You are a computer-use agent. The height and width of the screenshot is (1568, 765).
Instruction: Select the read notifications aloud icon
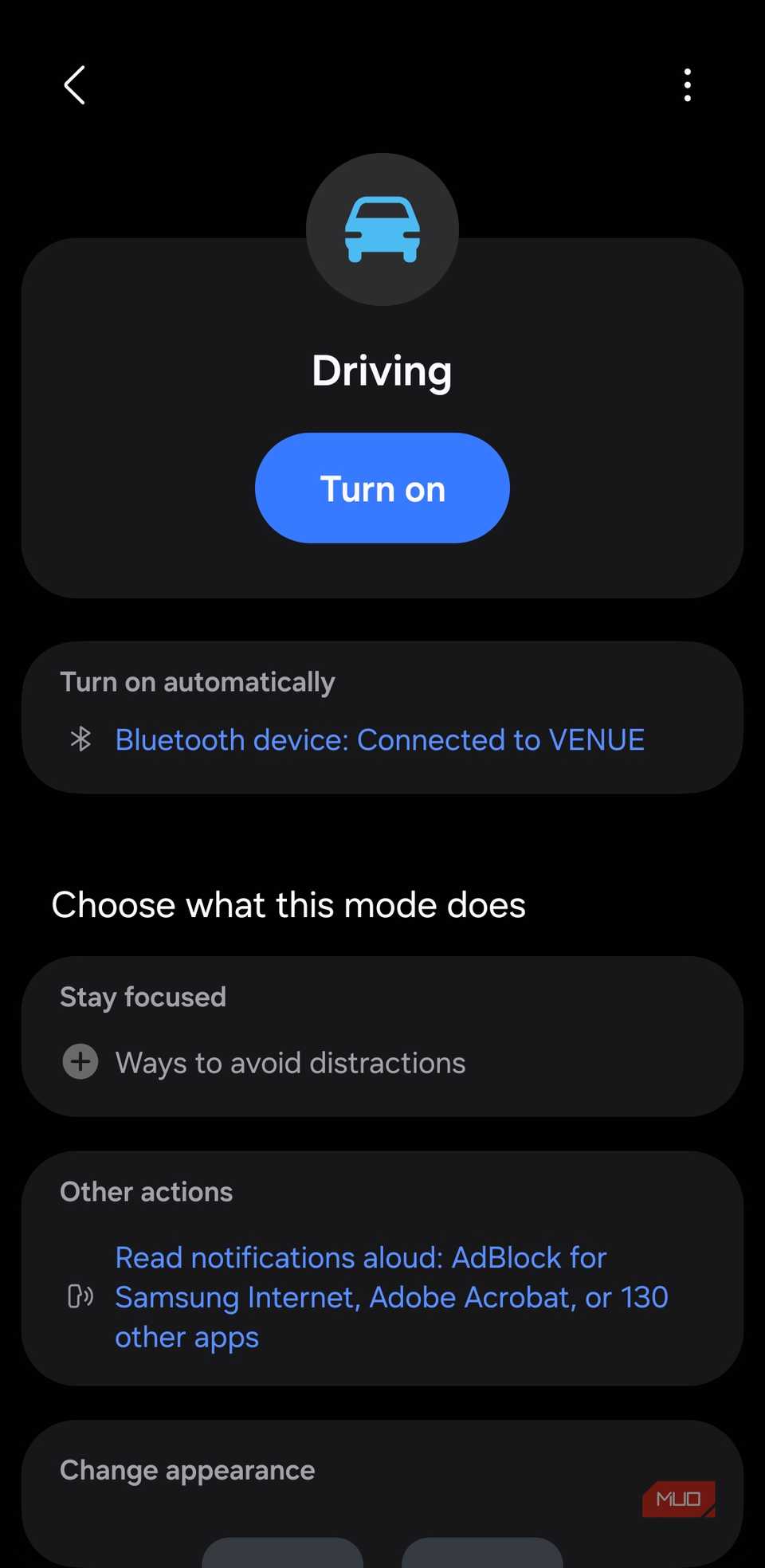point(80,1296)
